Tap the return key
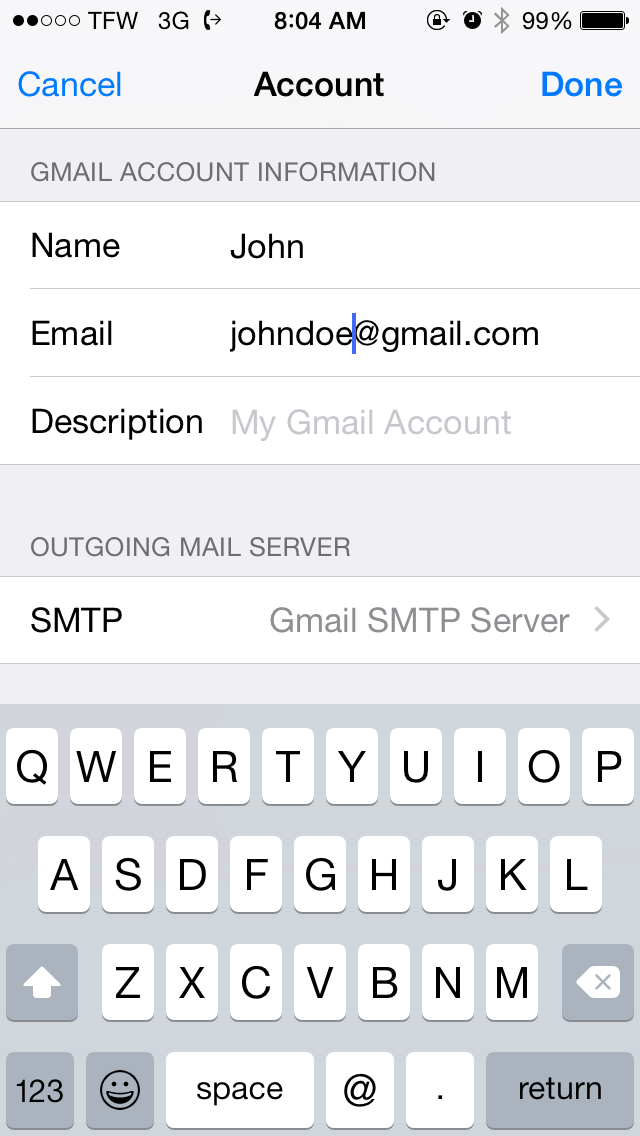 pyautogui.click(x=559, y=1089)
